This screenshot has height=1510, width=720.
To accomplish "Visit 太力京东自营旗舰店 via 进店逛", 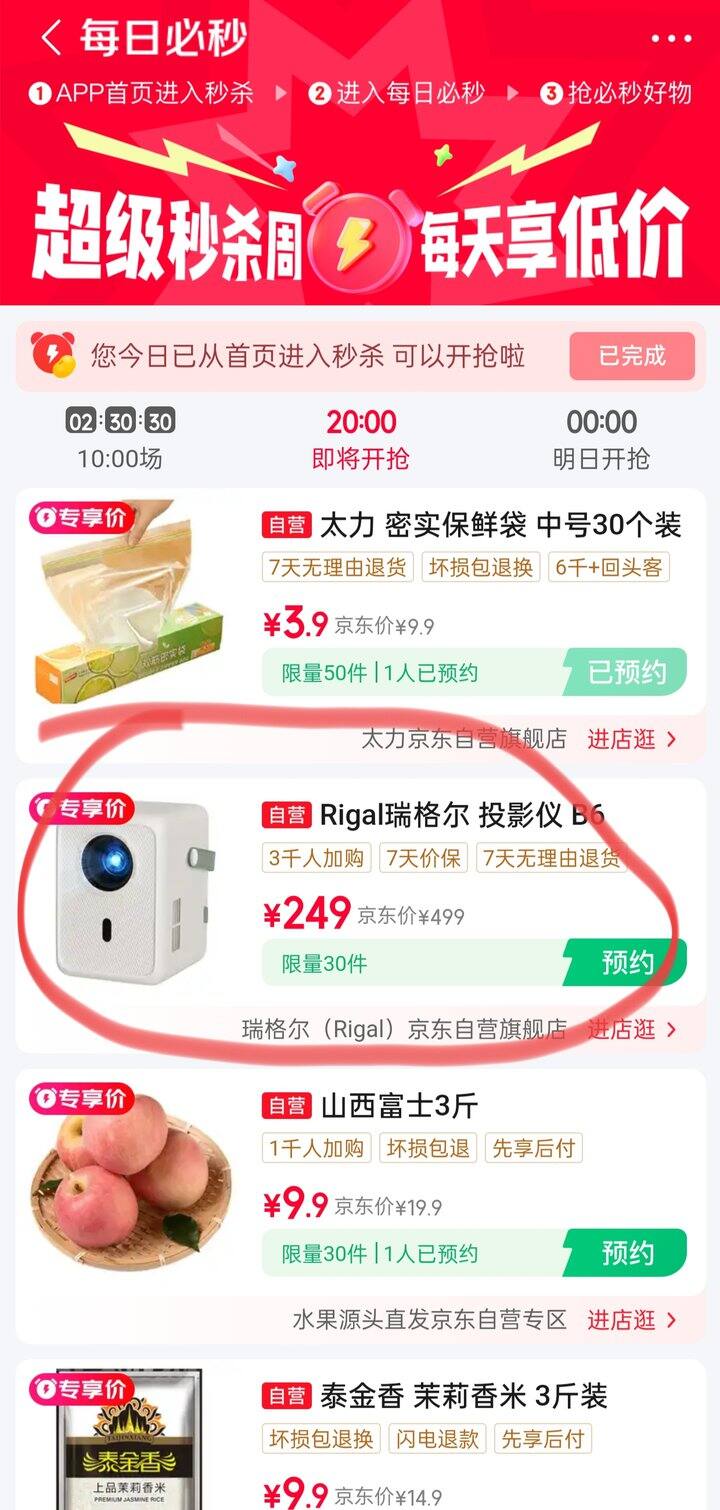I will coord(631,739).
